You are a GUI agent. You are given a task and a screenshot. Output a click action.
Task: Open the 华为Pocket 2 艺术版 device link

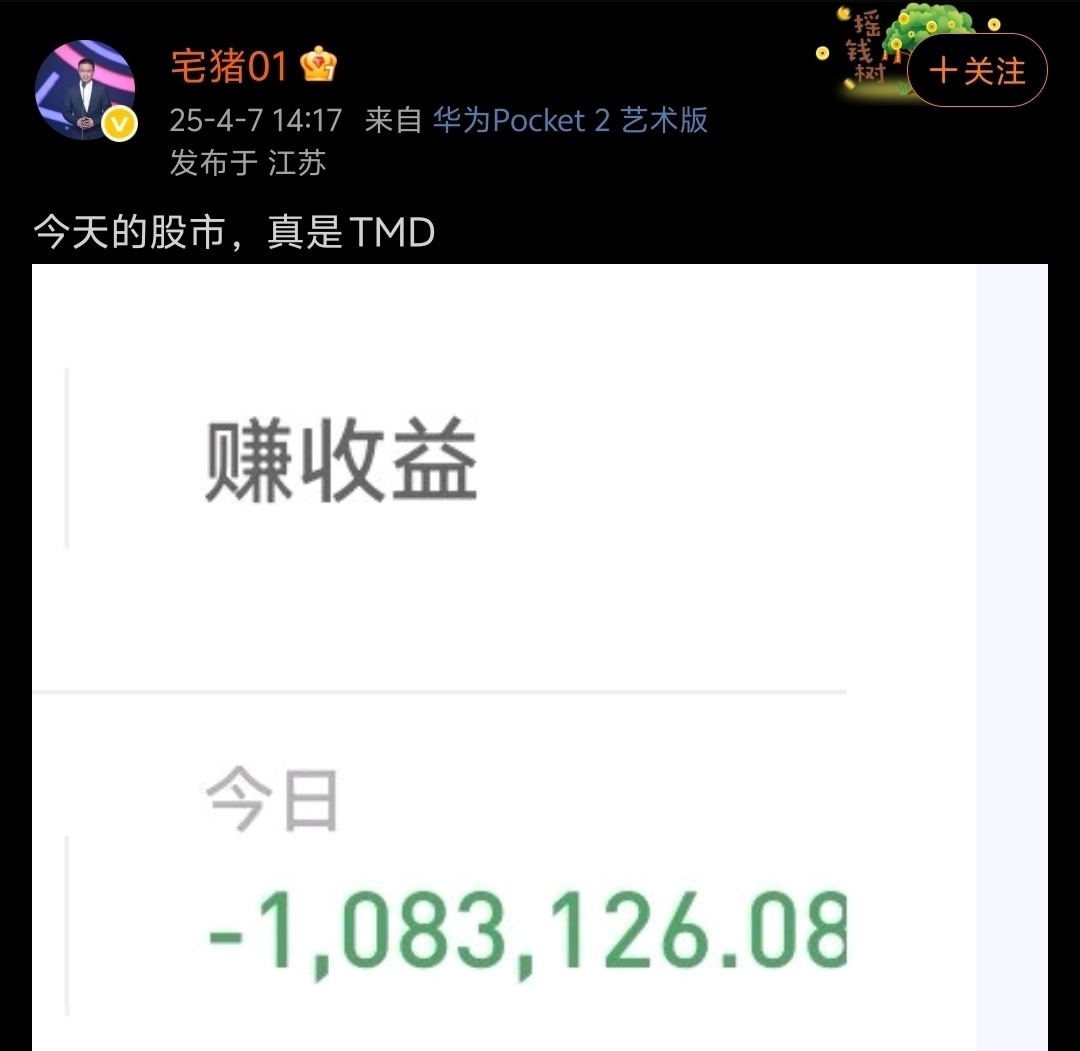pos(570,121)
